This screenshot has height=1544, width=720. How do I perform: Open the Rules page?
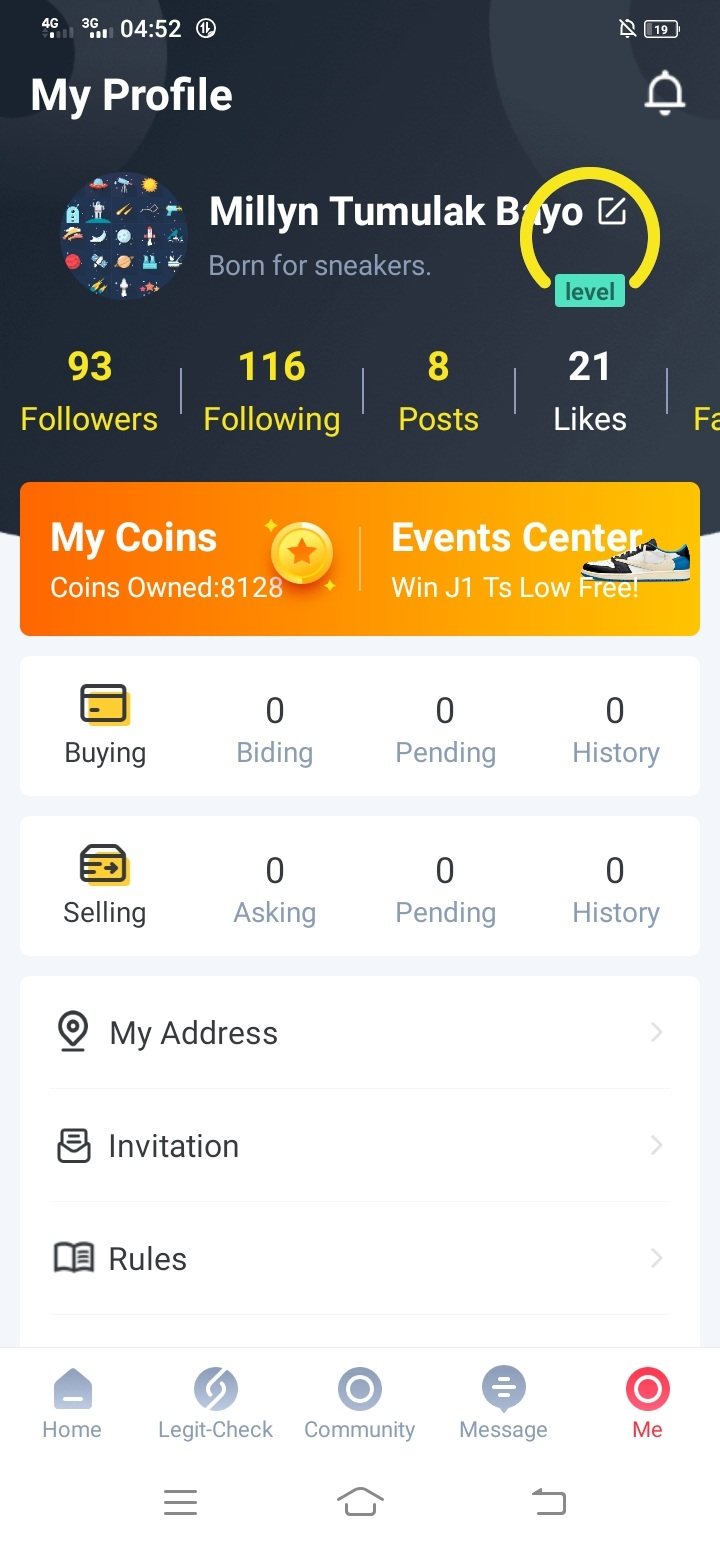click(x=360, y=1258)
